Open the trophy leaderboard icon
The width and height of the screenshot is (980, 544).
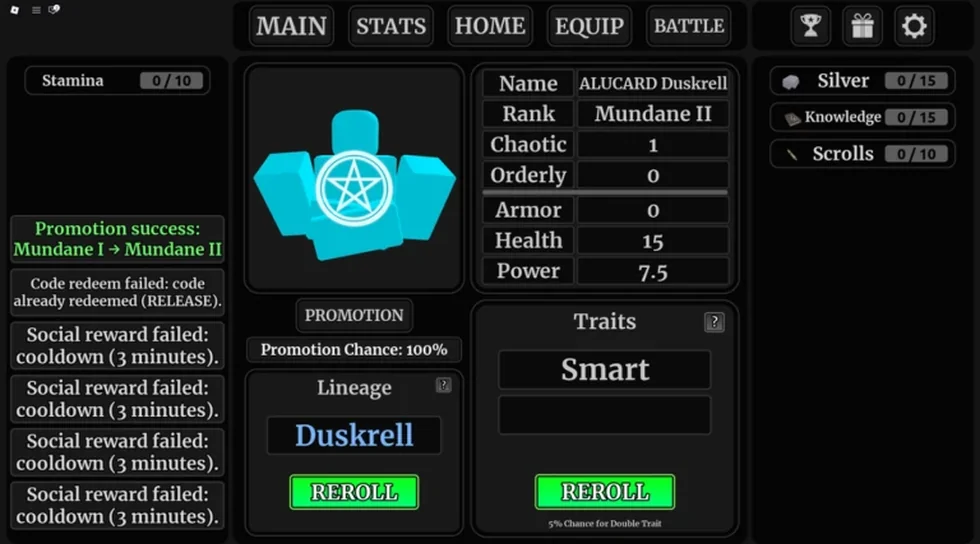811,26
